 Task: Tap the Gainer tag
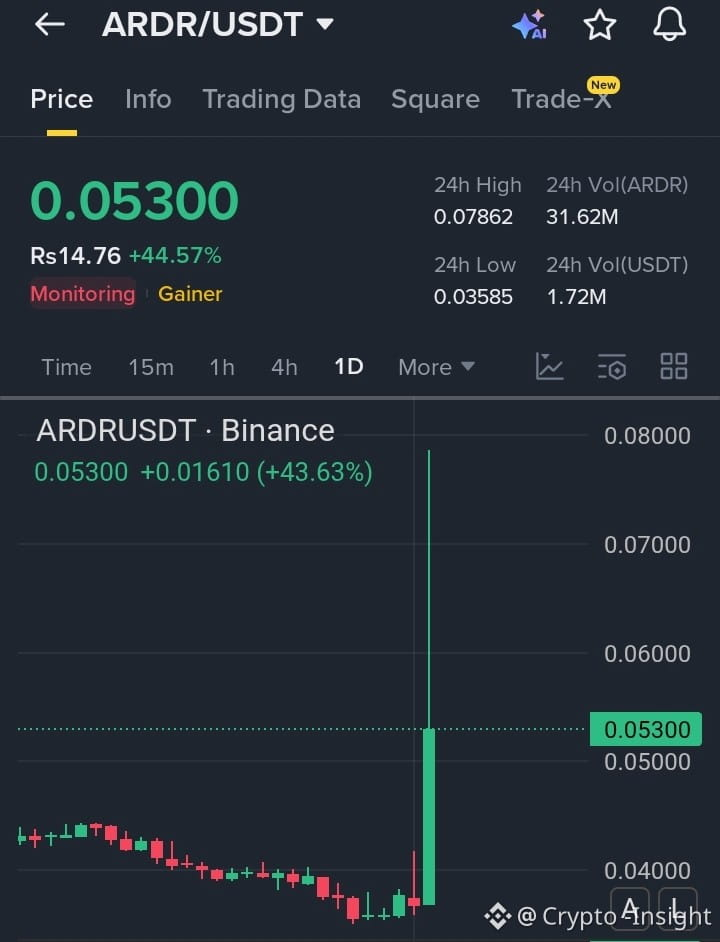(190, 294)
